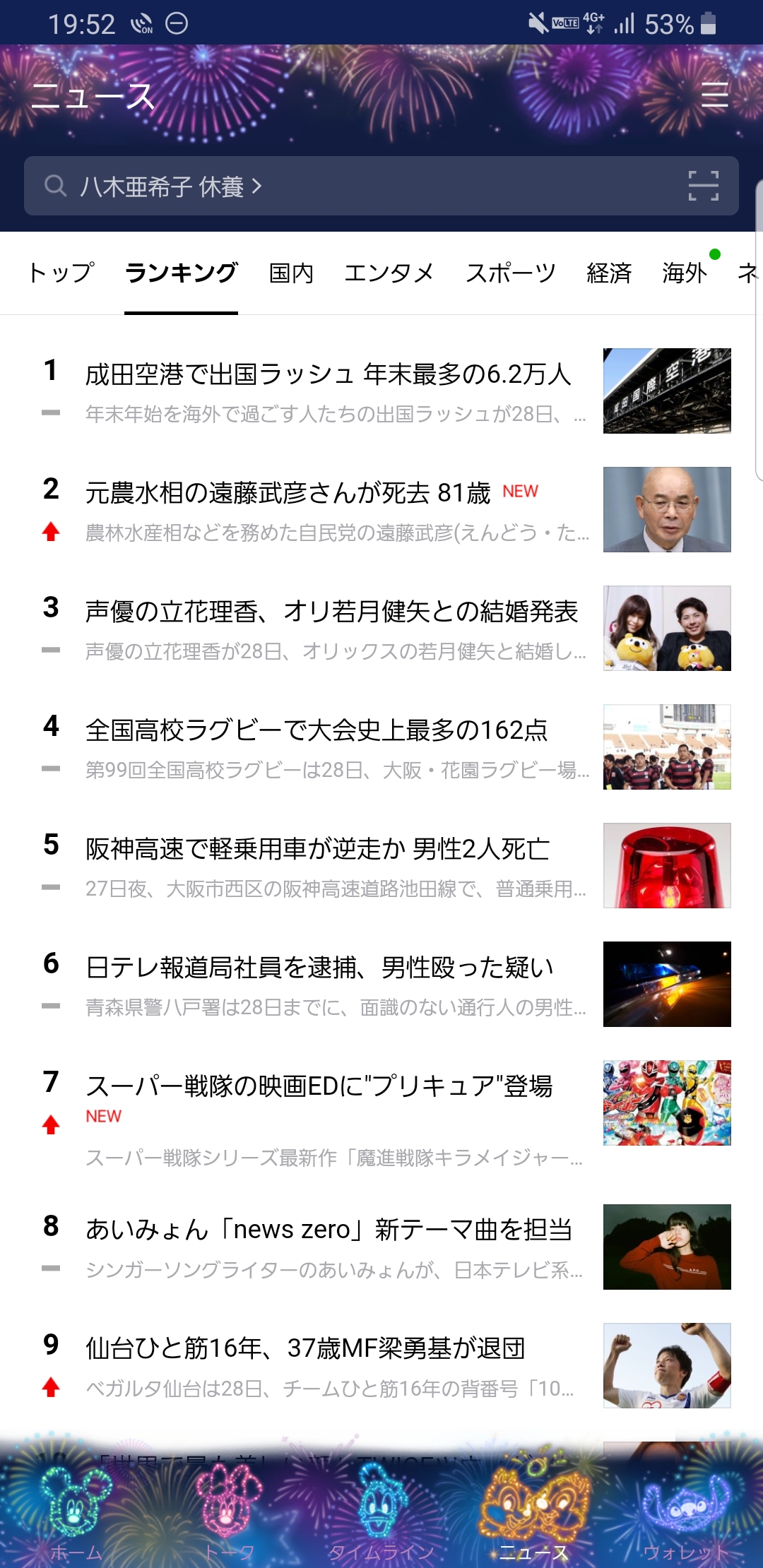The image size is (763, 1568).
Task: Switch to the エンタメ tab
Action: 389,273
